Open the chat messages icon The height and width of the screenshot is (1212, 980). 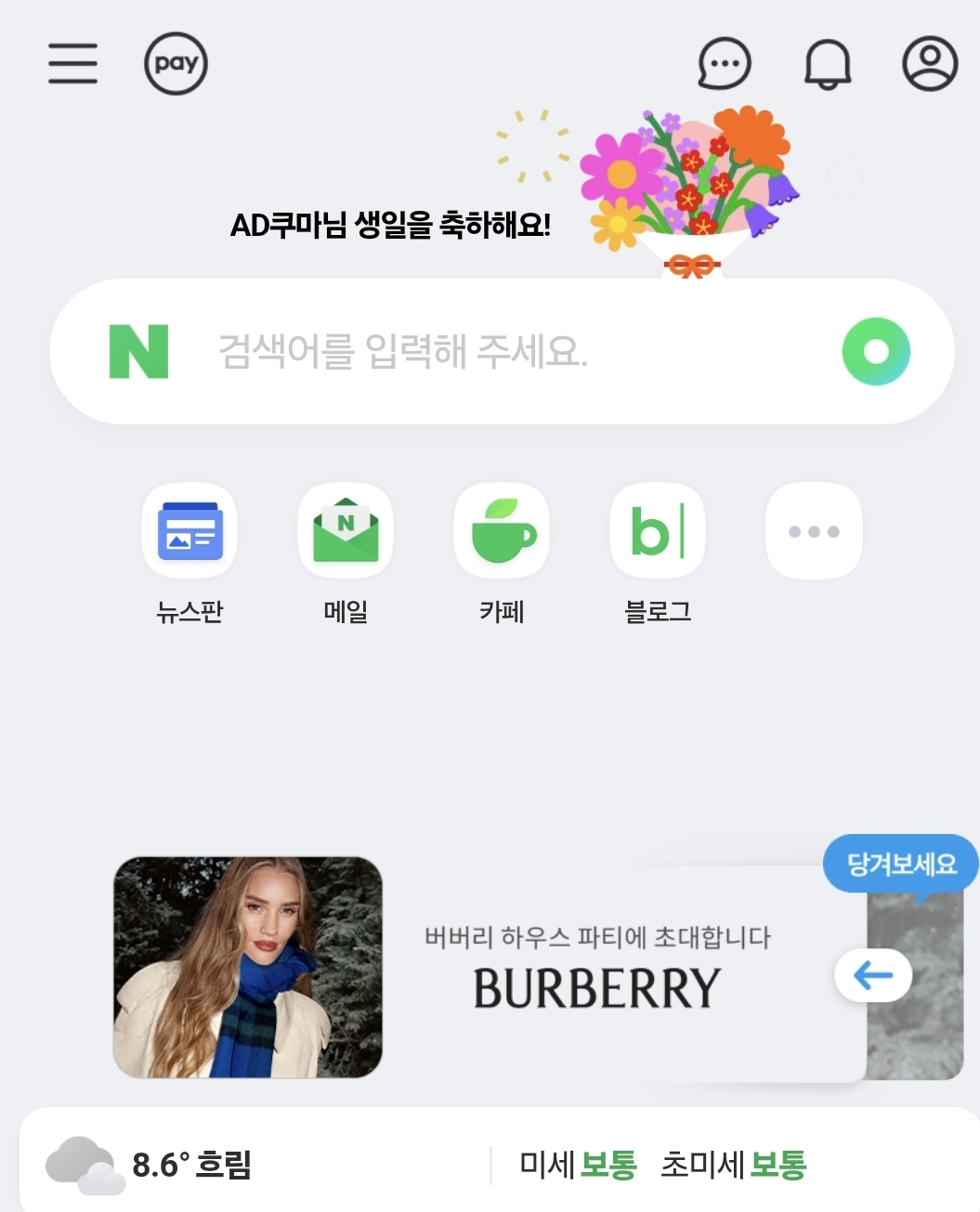coord(724,64)
